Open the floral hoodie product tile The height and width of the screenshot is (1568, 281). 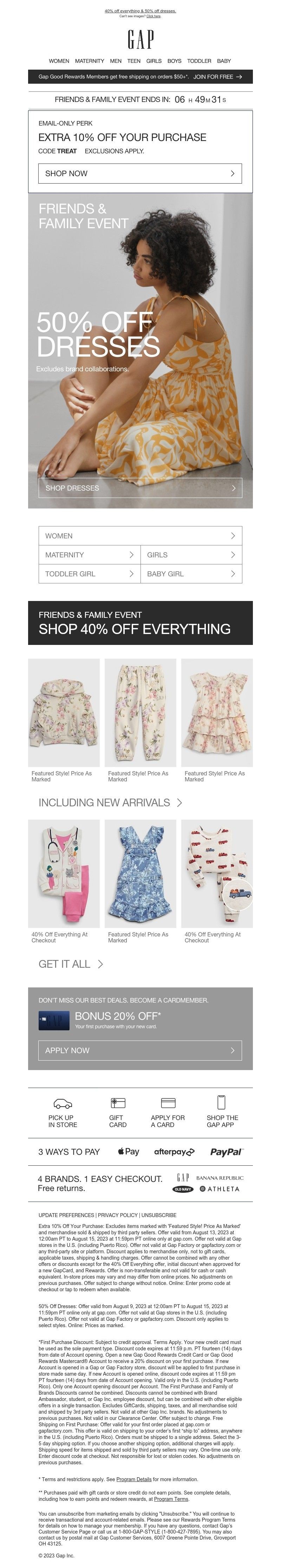pyautogui.click(x=64, y=712)
